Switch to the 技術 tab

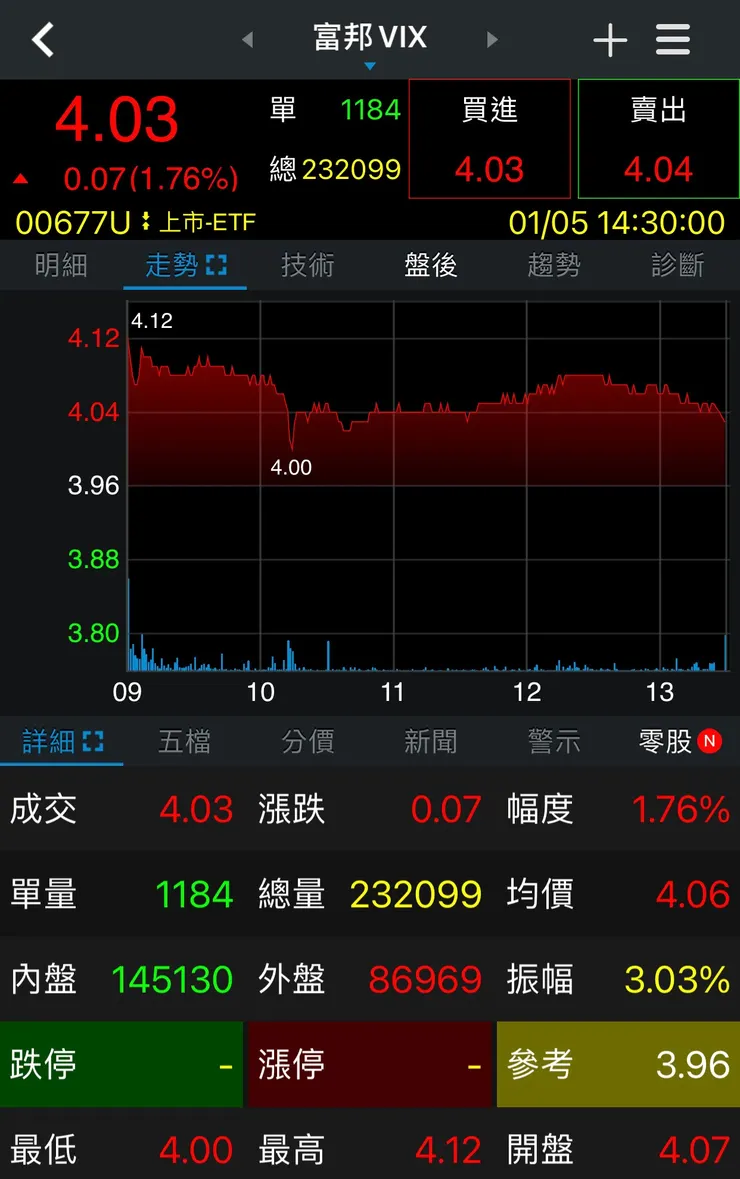[x=307, y=266]
